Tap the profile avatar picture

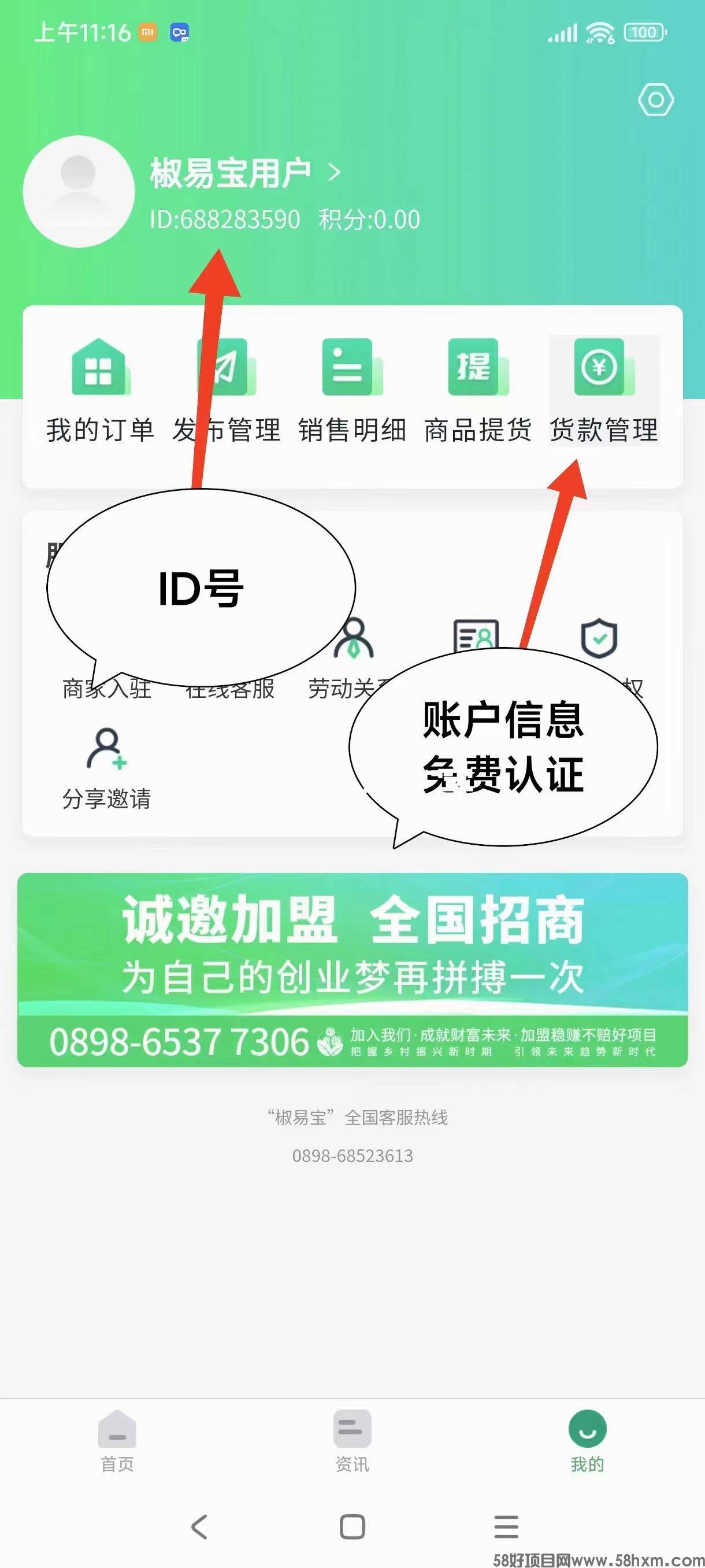(79, 192)
